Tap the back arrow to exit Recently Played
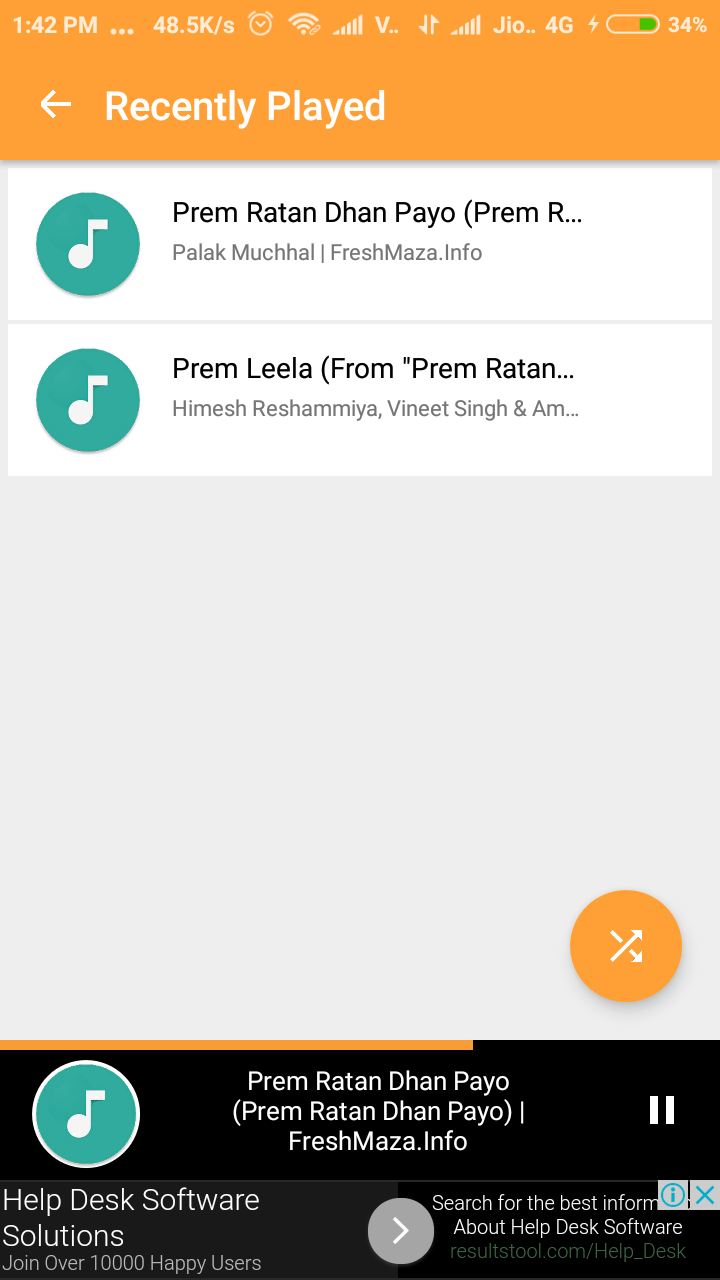 [x=55, y=105]
